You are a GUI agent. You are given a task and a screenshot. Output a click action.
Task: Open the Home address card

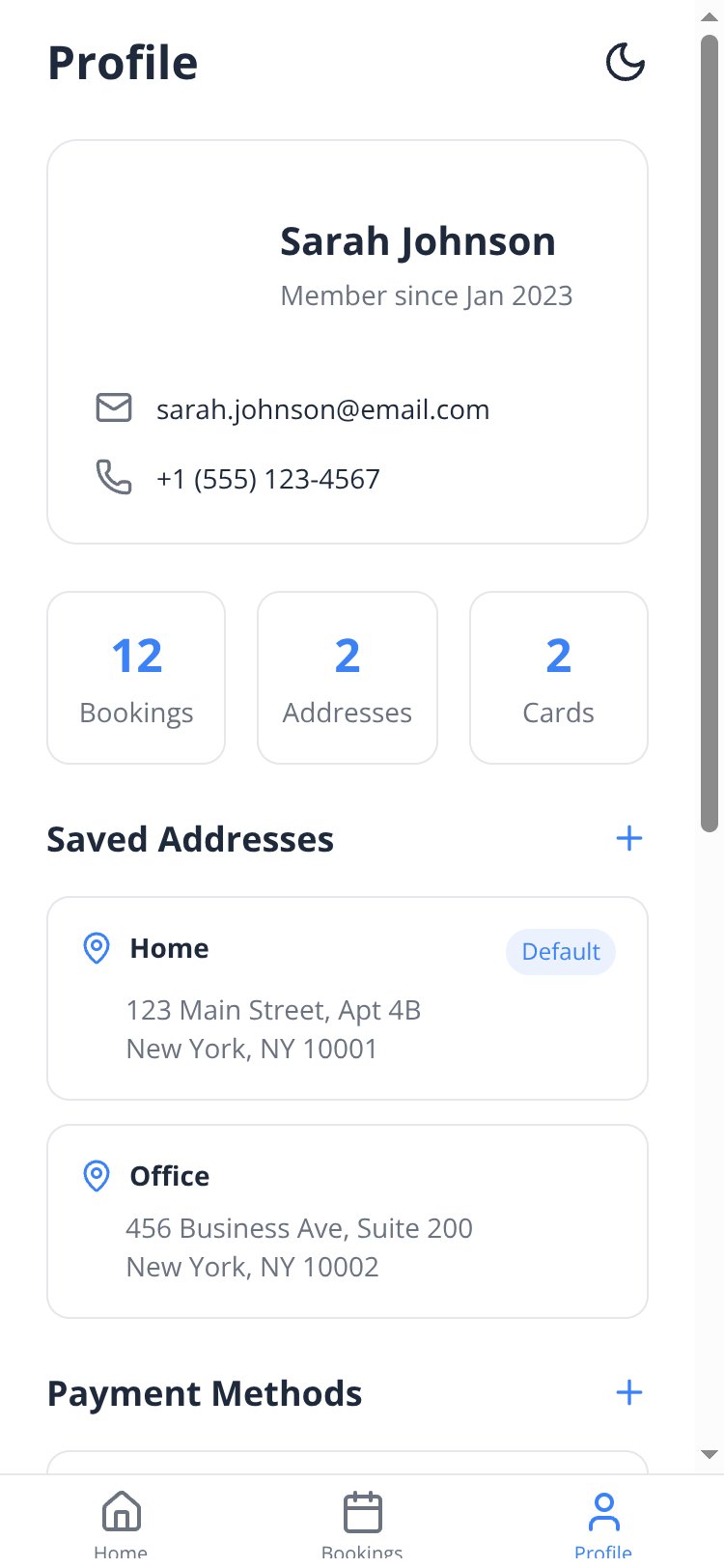click(348, 998)
